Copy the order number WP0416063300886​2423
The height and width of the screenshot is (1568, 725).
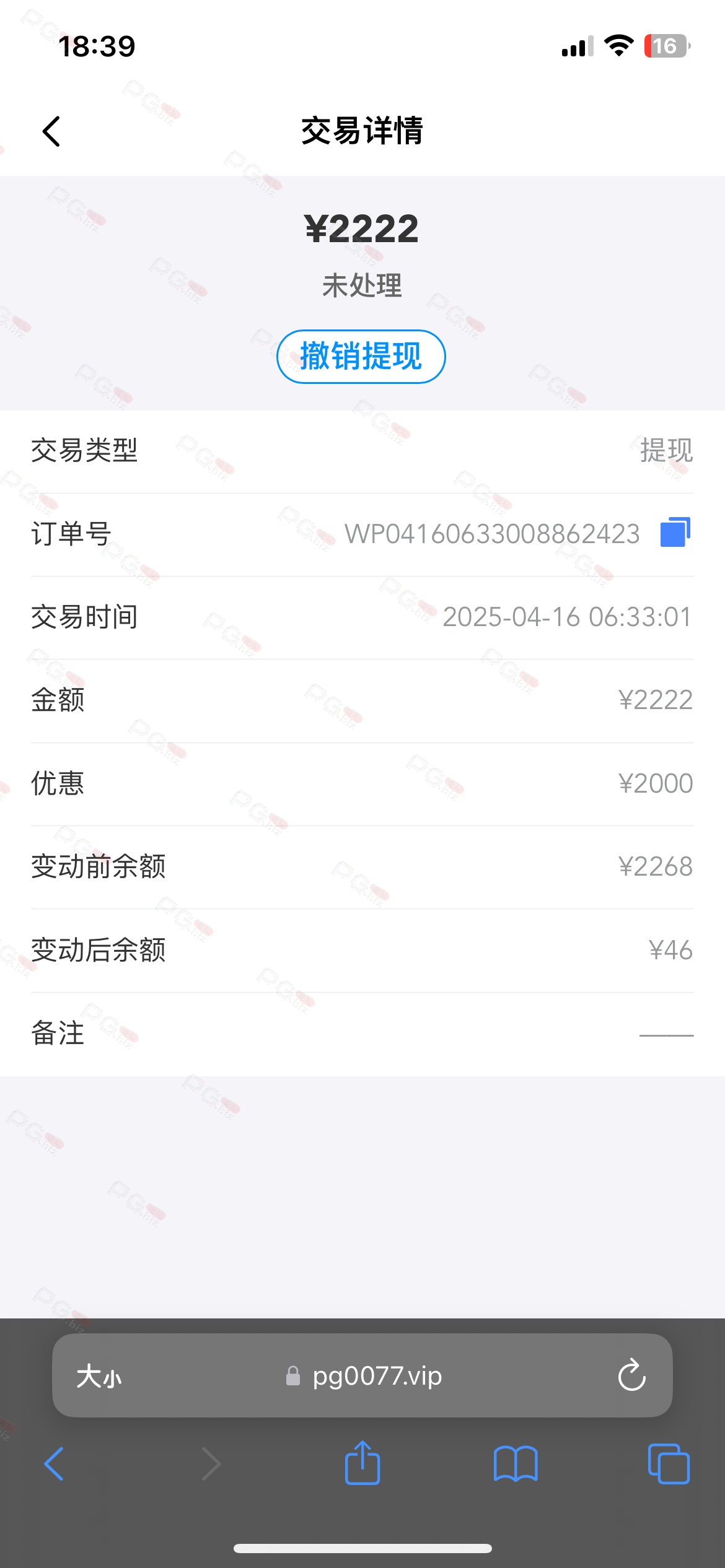pyautogui.click(x=675, y=533)
